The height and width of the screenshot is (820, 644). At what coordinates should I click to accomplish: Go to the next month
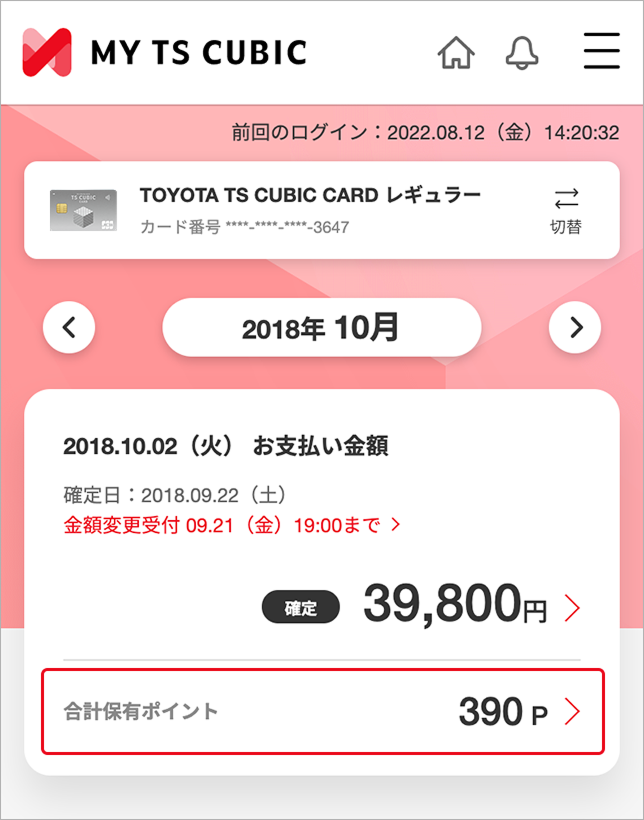point(575,327)
